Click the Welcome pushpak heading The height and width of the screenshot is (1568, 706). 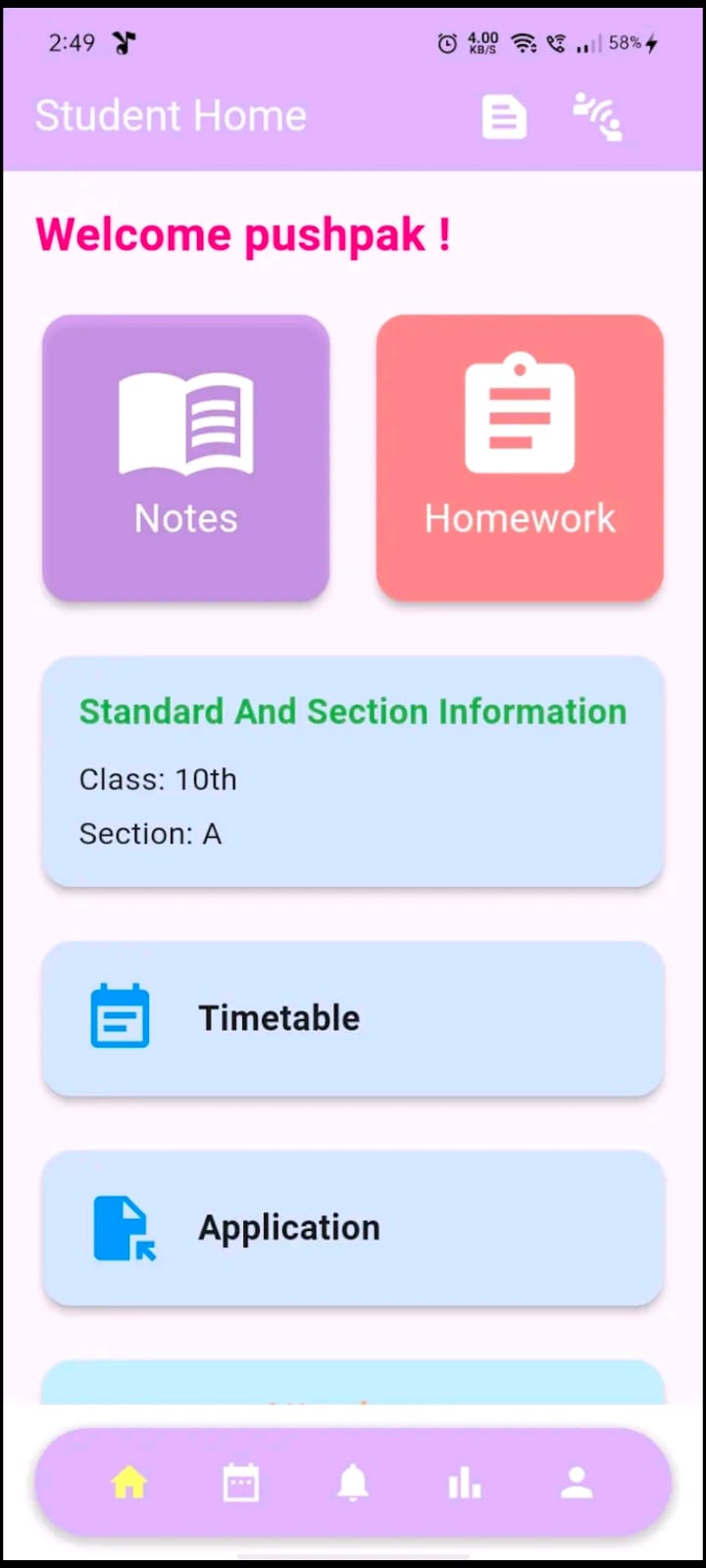243,233
